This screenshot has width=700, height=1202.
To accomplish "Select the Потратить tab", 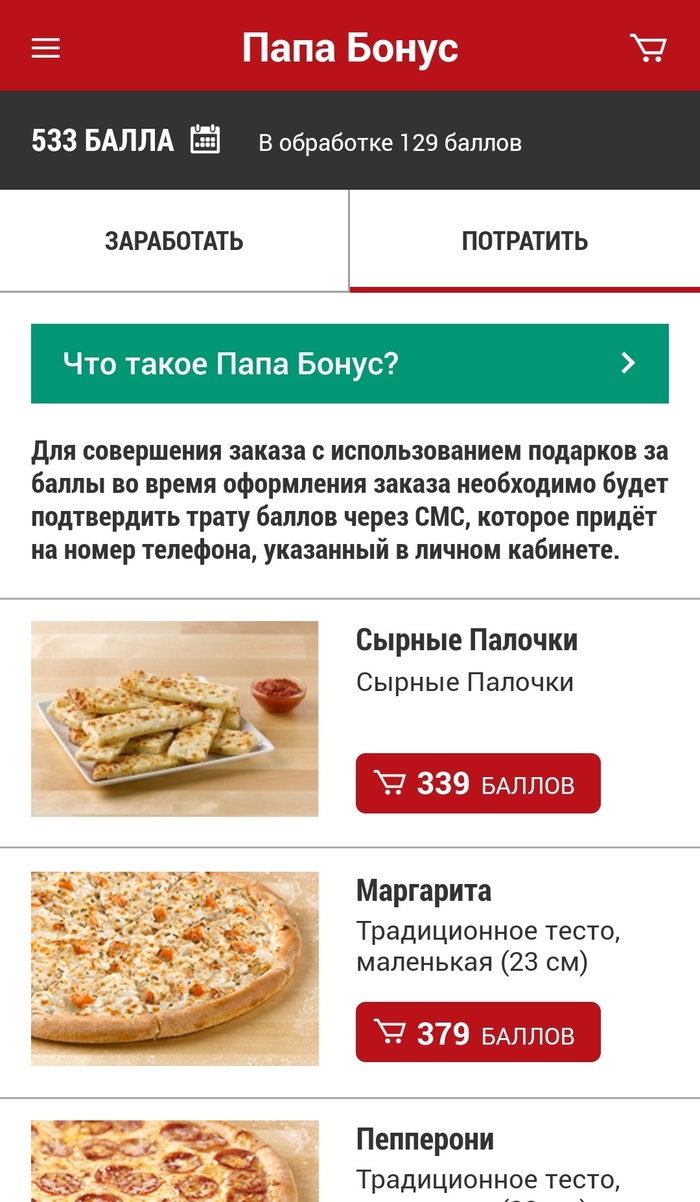I will point(524,241).
